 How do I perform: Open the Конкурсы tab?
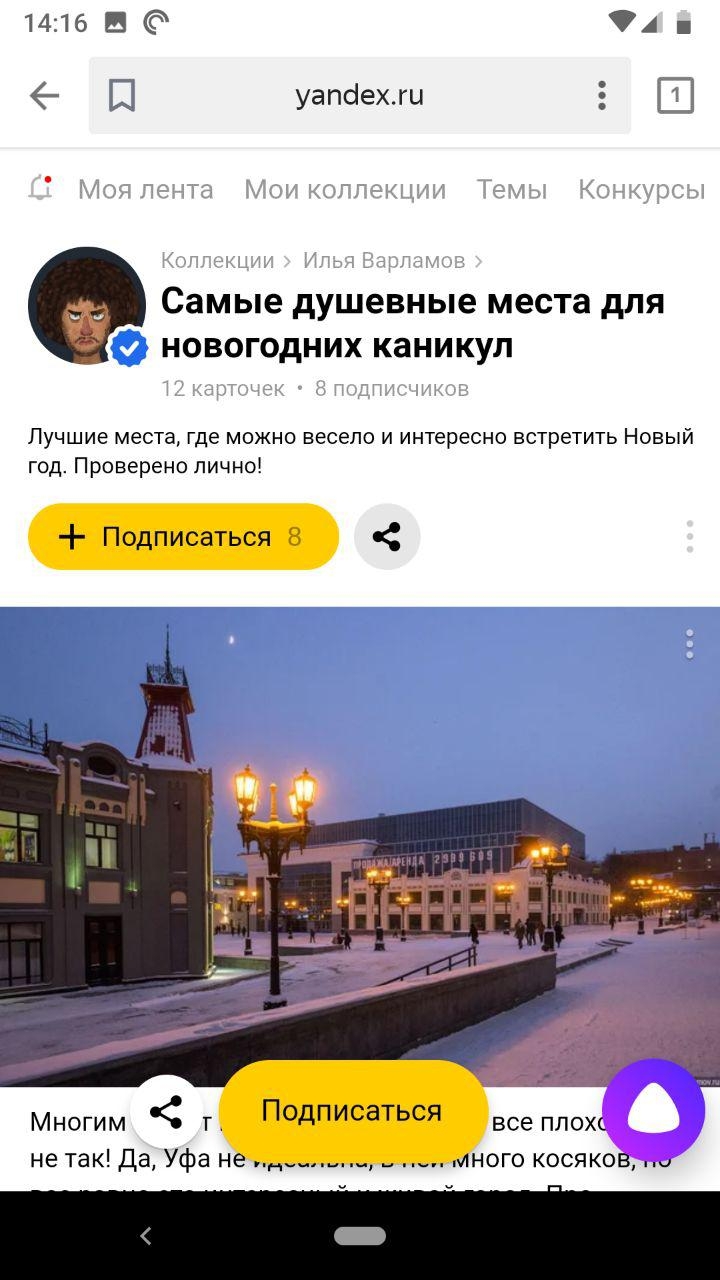point(642,190)
